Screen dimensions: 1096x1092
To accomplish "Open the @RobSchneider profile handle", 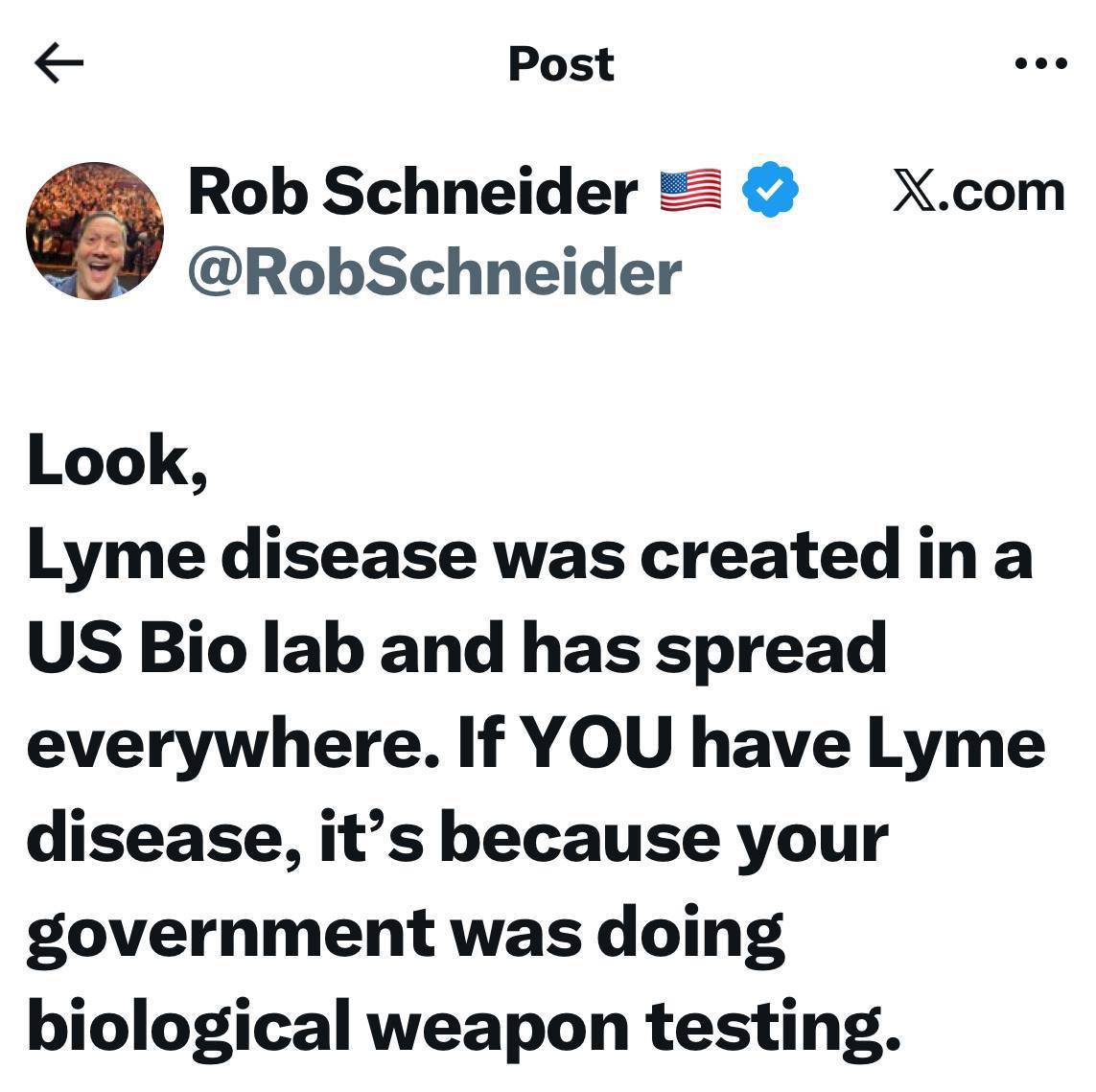I will [x=434, y=271].
